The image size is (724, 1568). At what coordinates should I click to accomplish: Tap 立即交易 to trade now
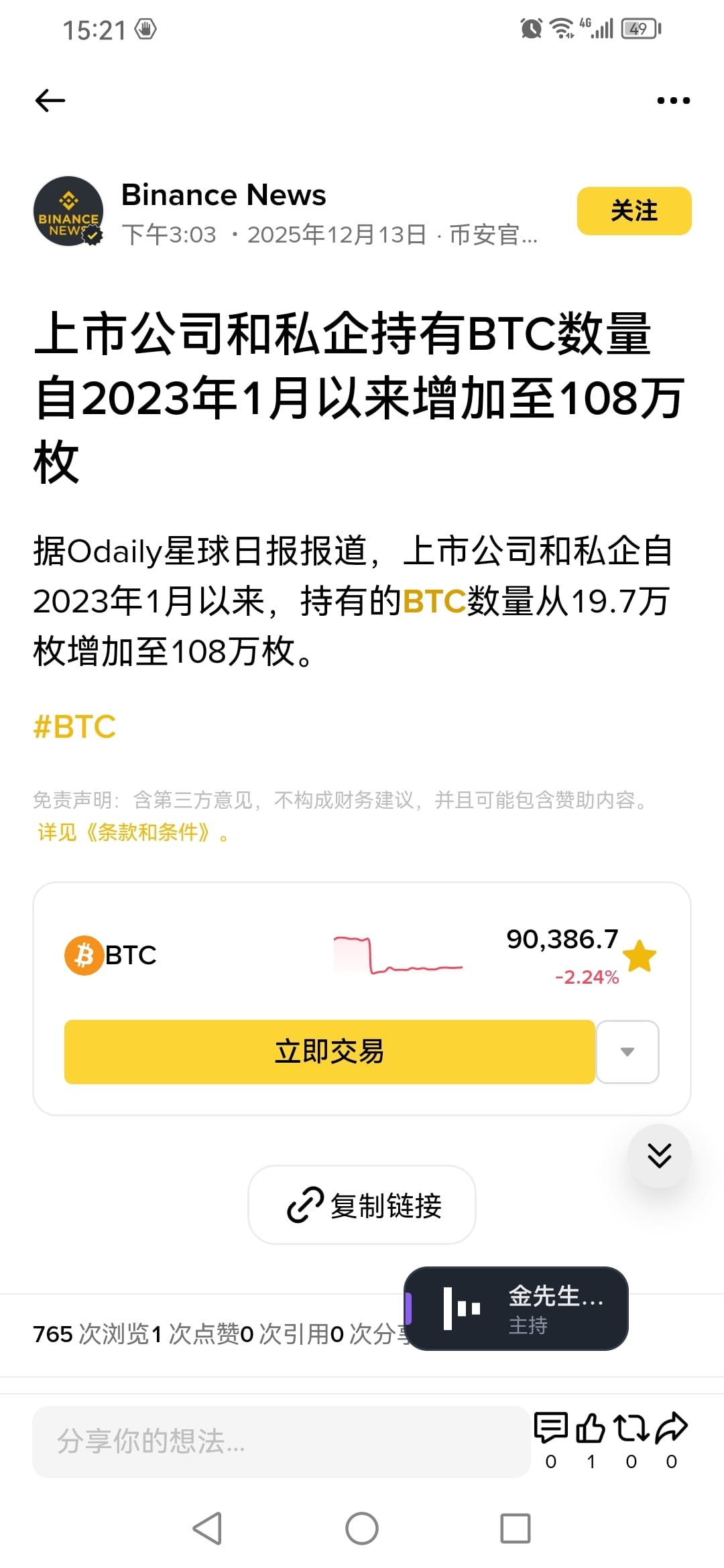329,1052
